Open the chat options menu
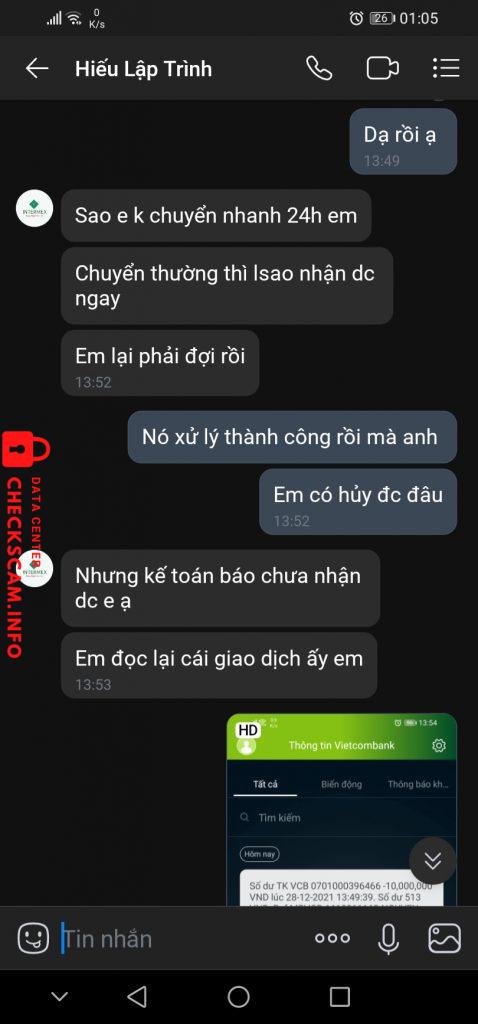Viewport: 478px width, 1024px height. pos(446,68)
